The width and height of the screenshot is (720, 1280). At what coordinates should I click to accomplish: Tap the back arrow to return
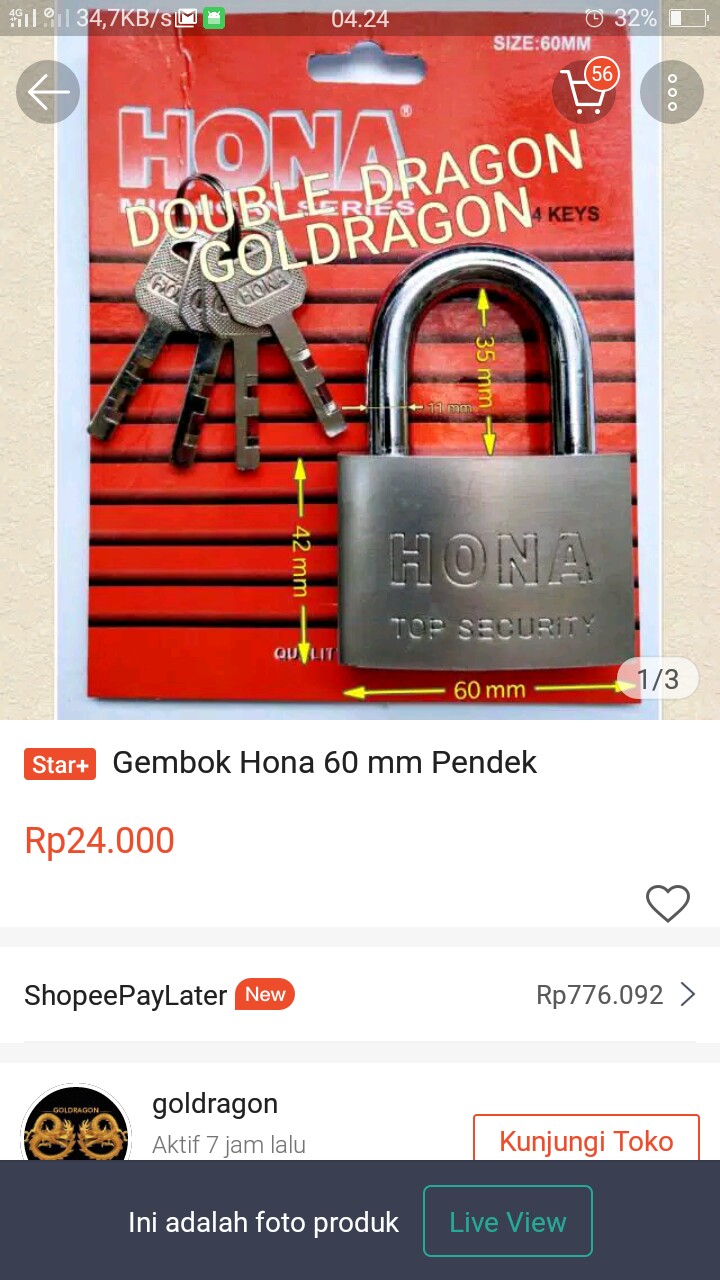[x=47, y=91]
